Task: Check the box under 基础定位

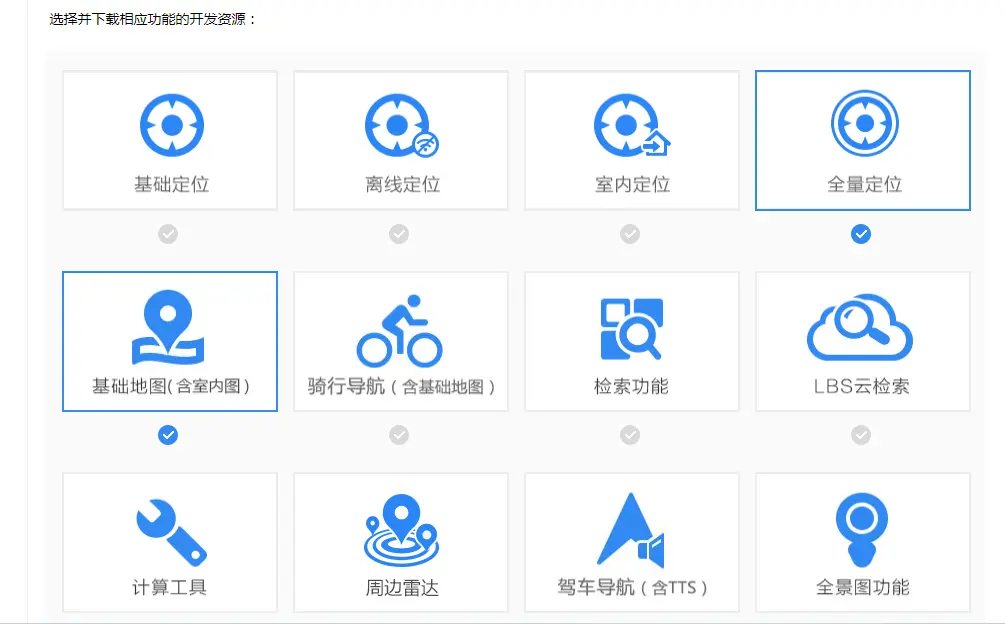Action: click(168, 234)
